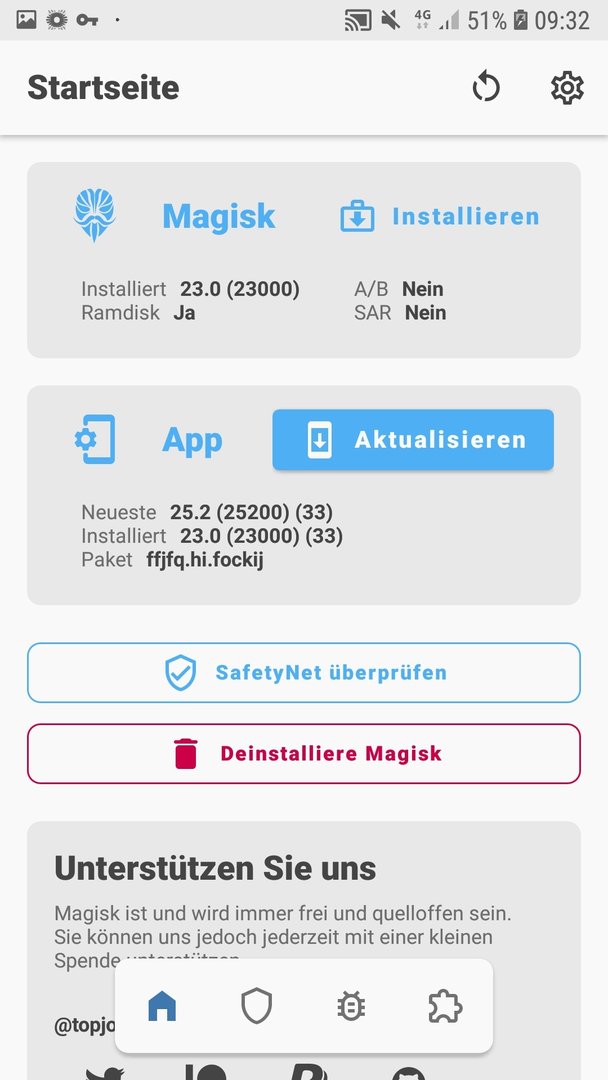Open the superuser shield tab

coord(257,1006)
